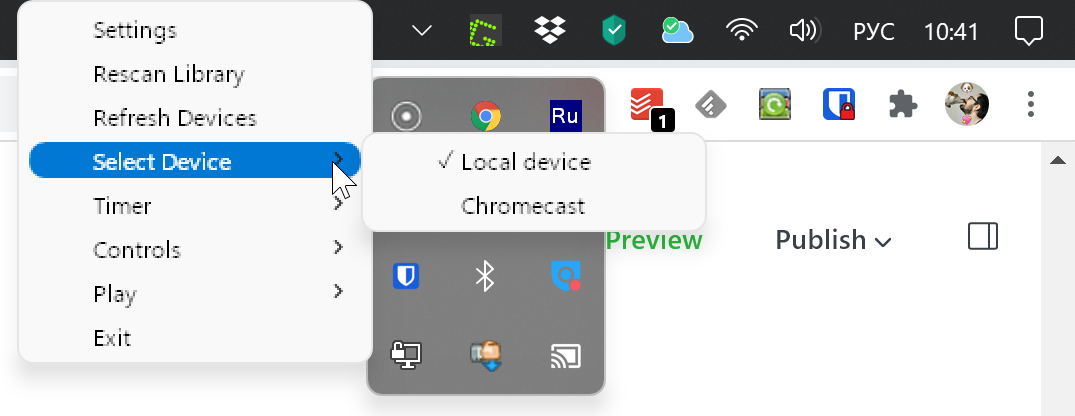Collapse the hidden tray icons chevron
Image resolution: width=1075 pixels, height=416 pixels.
click(x=422, y=31)
